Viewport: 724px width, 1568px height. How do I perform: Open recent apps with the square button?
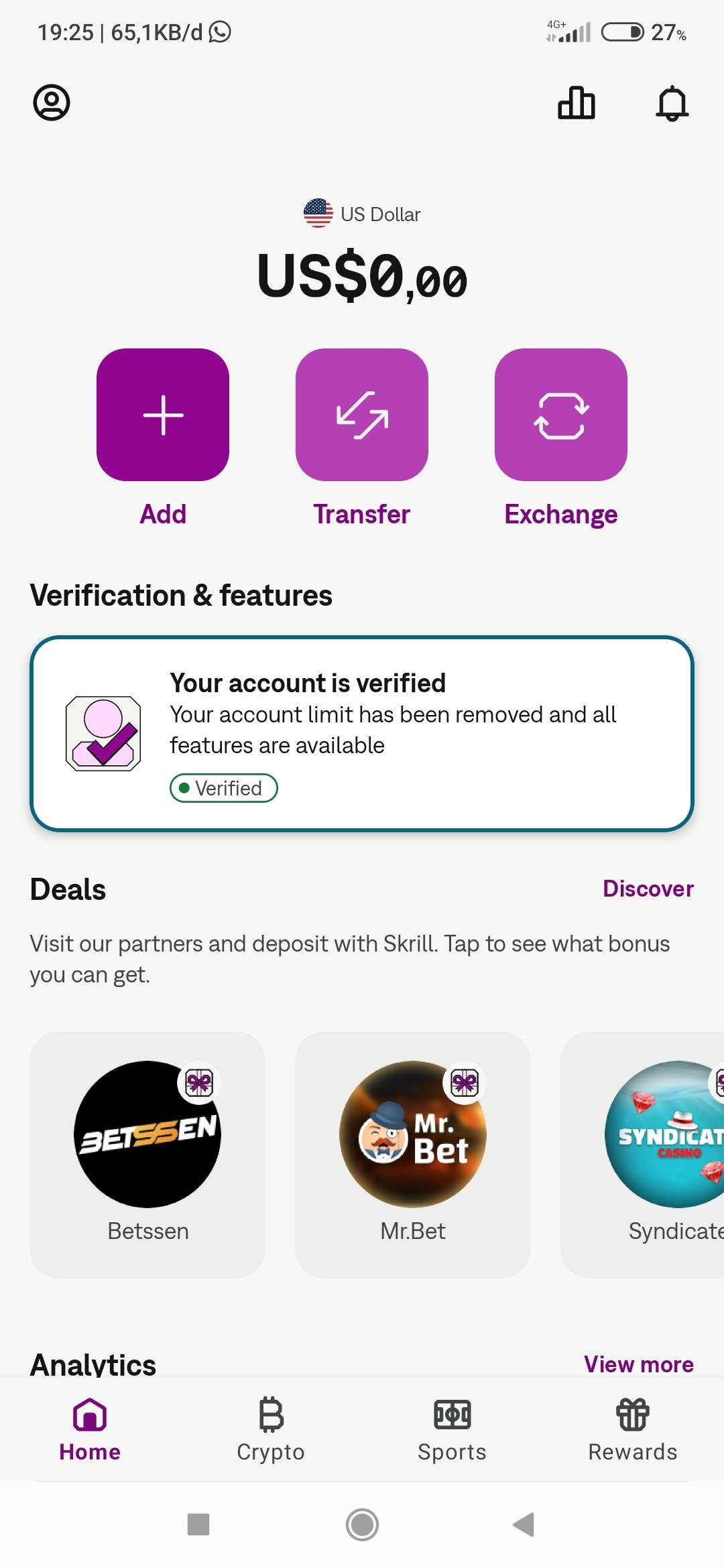click(198, 1524)
